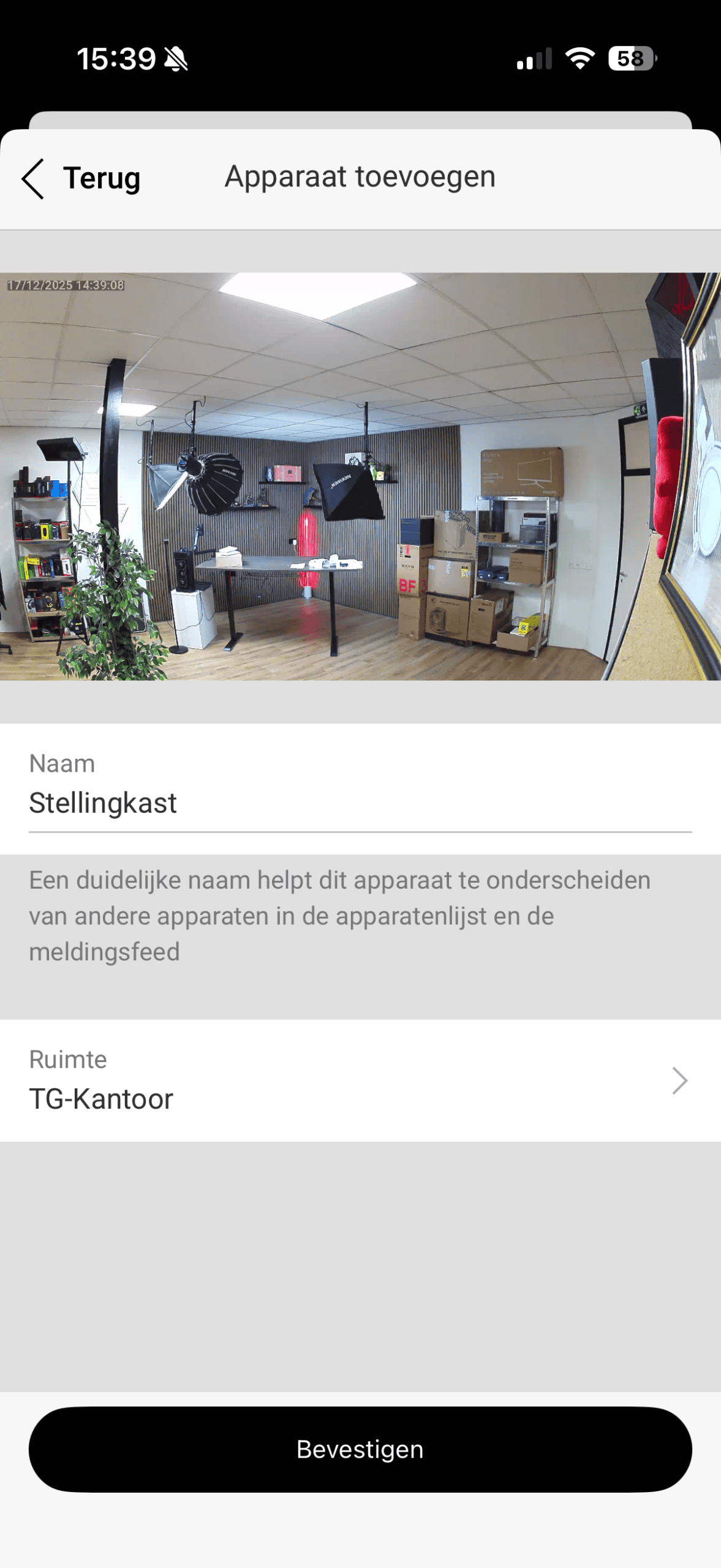Open the Ruimte selector showing TG-Kantoor

(x=360, y=1080)
